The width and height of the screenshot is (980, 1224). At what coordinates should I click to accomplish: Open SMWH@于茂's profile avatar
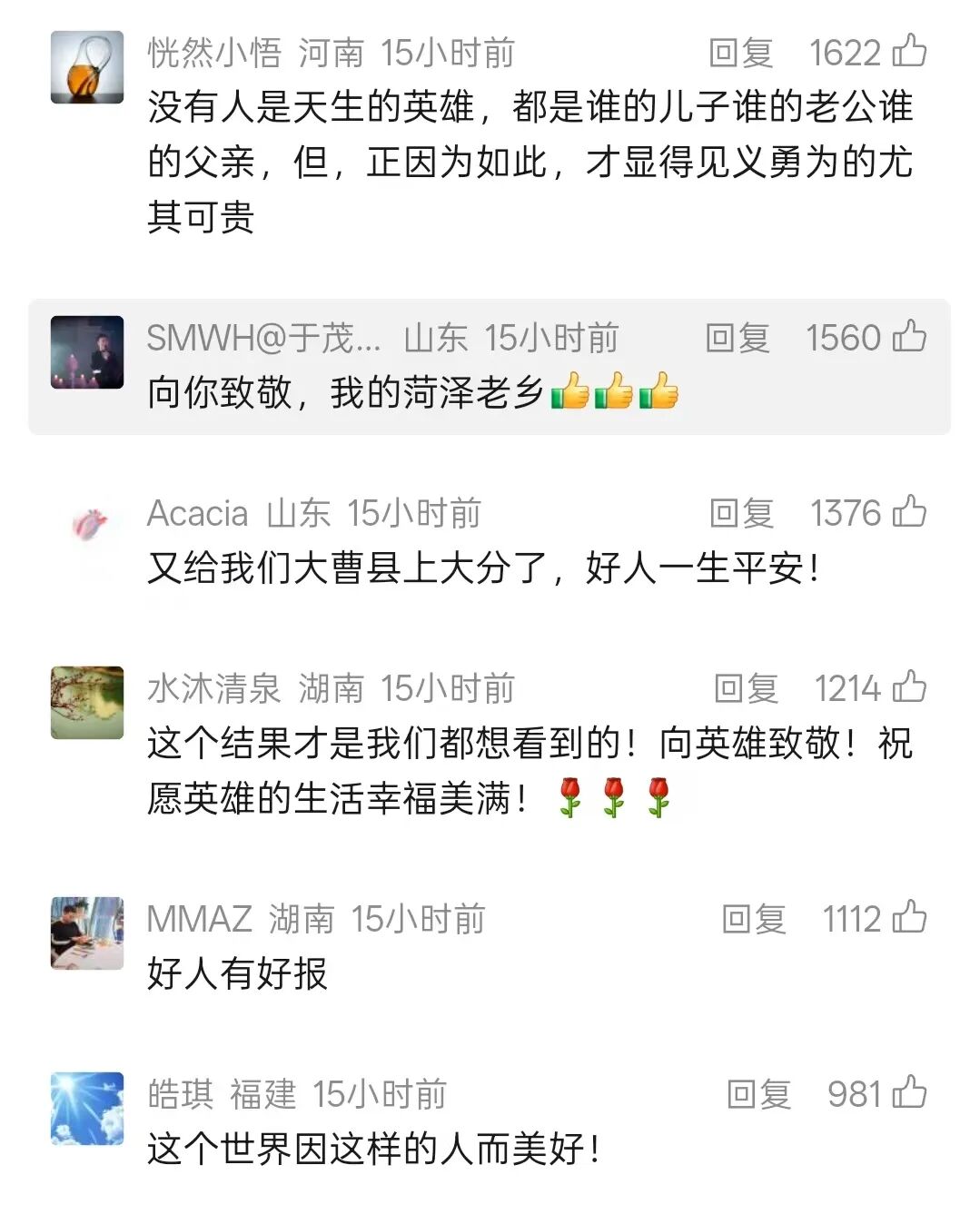(87, 352)
